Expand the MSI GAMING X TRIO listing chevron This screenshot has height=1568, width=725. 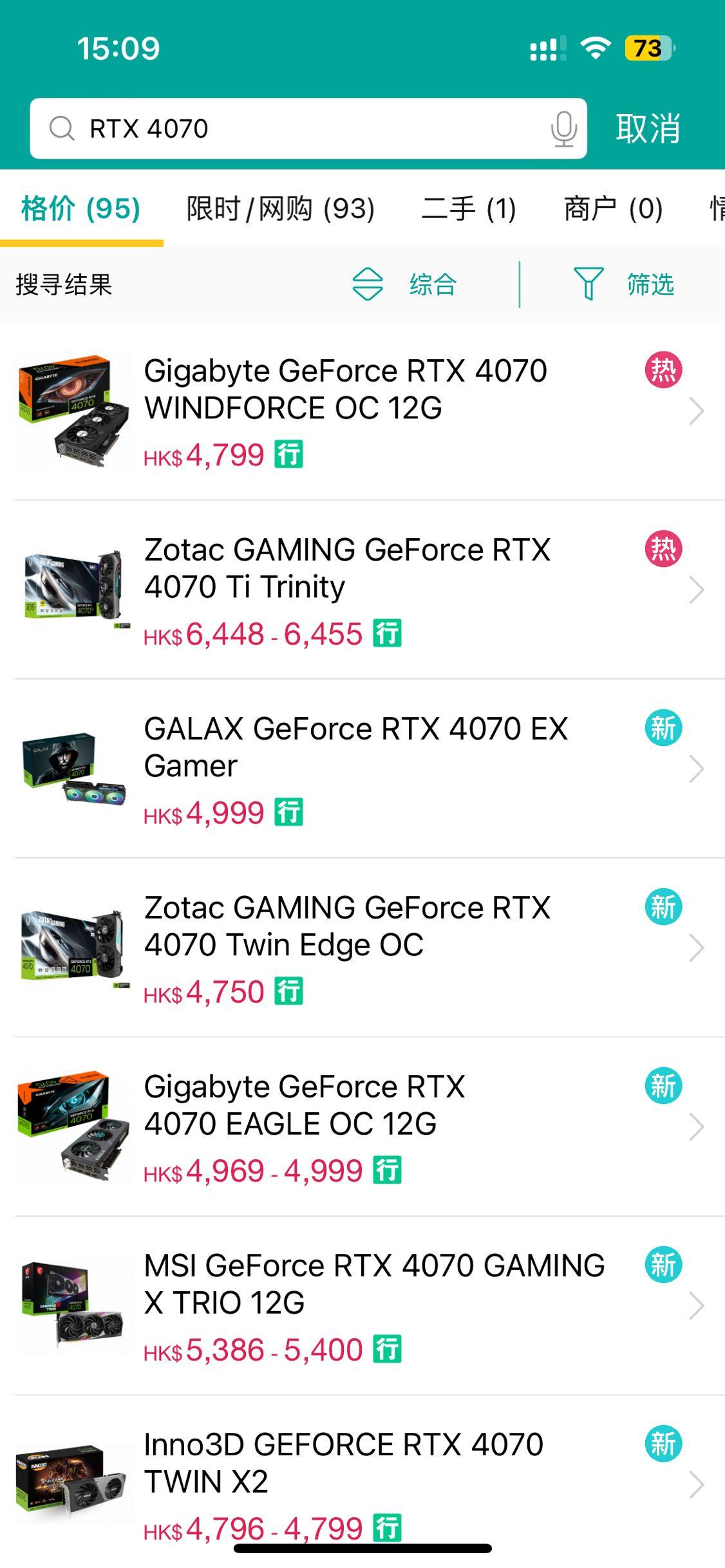[x=697, y=1306]
